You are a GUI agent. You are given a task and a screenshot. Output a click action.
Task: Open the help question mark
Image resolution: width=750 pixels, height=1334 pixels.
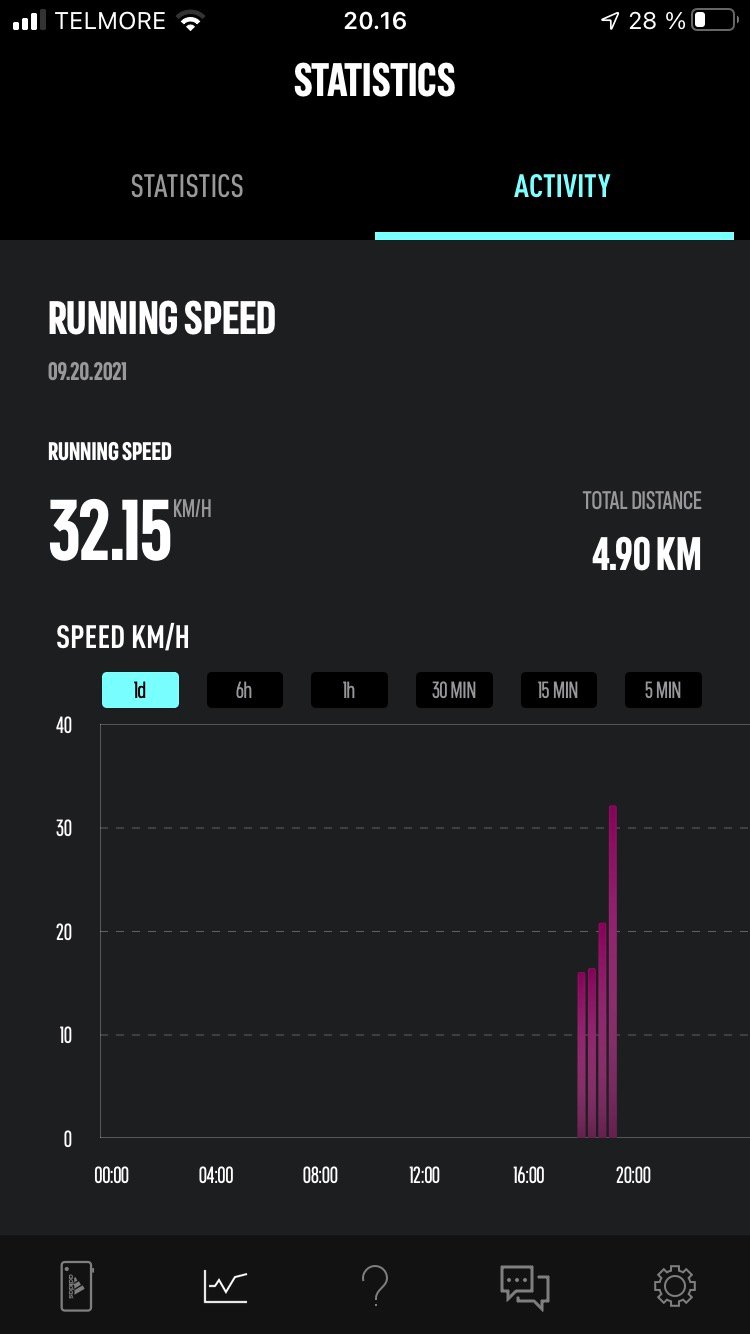(x=375, y=1285)
